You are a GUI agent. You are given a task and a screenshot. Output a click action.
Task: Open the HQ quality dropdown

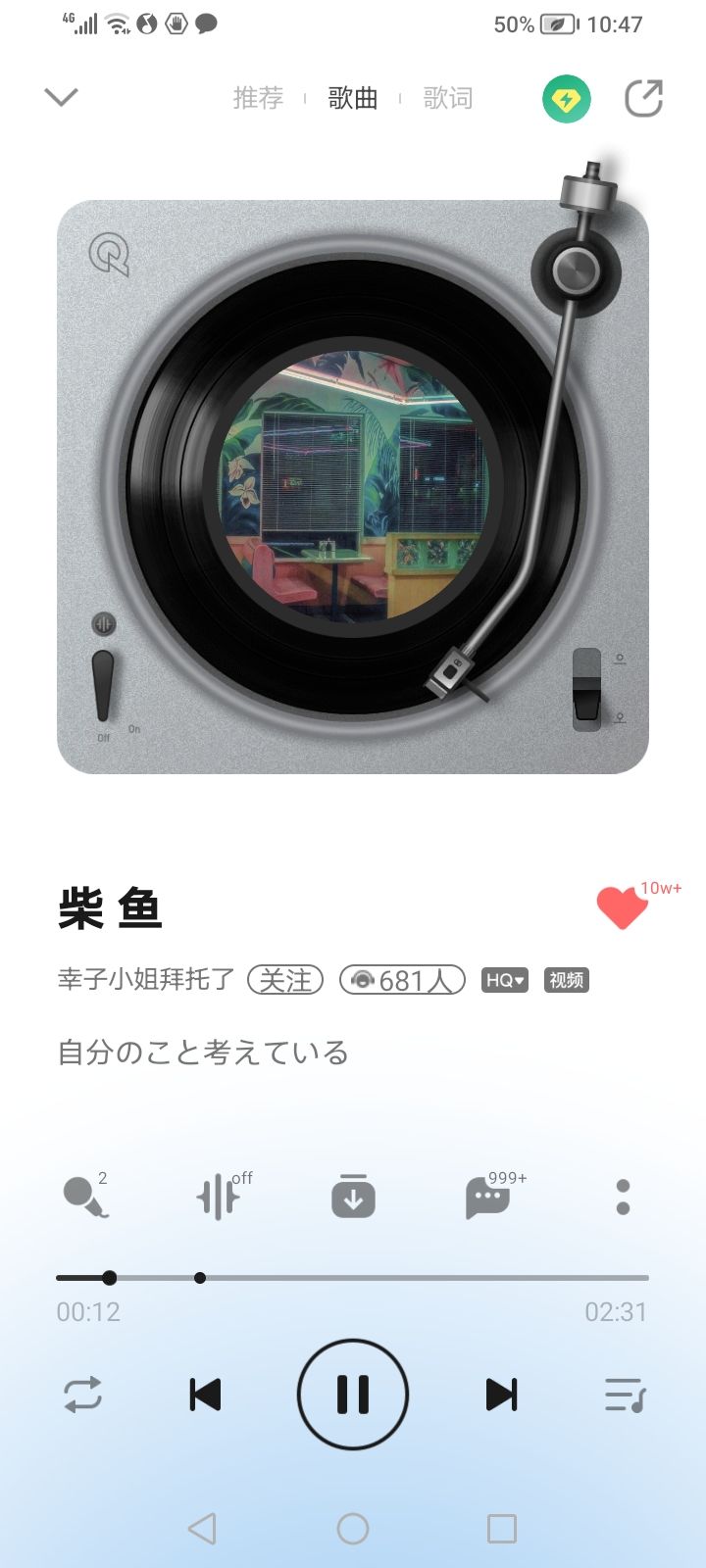coord(505,980)
